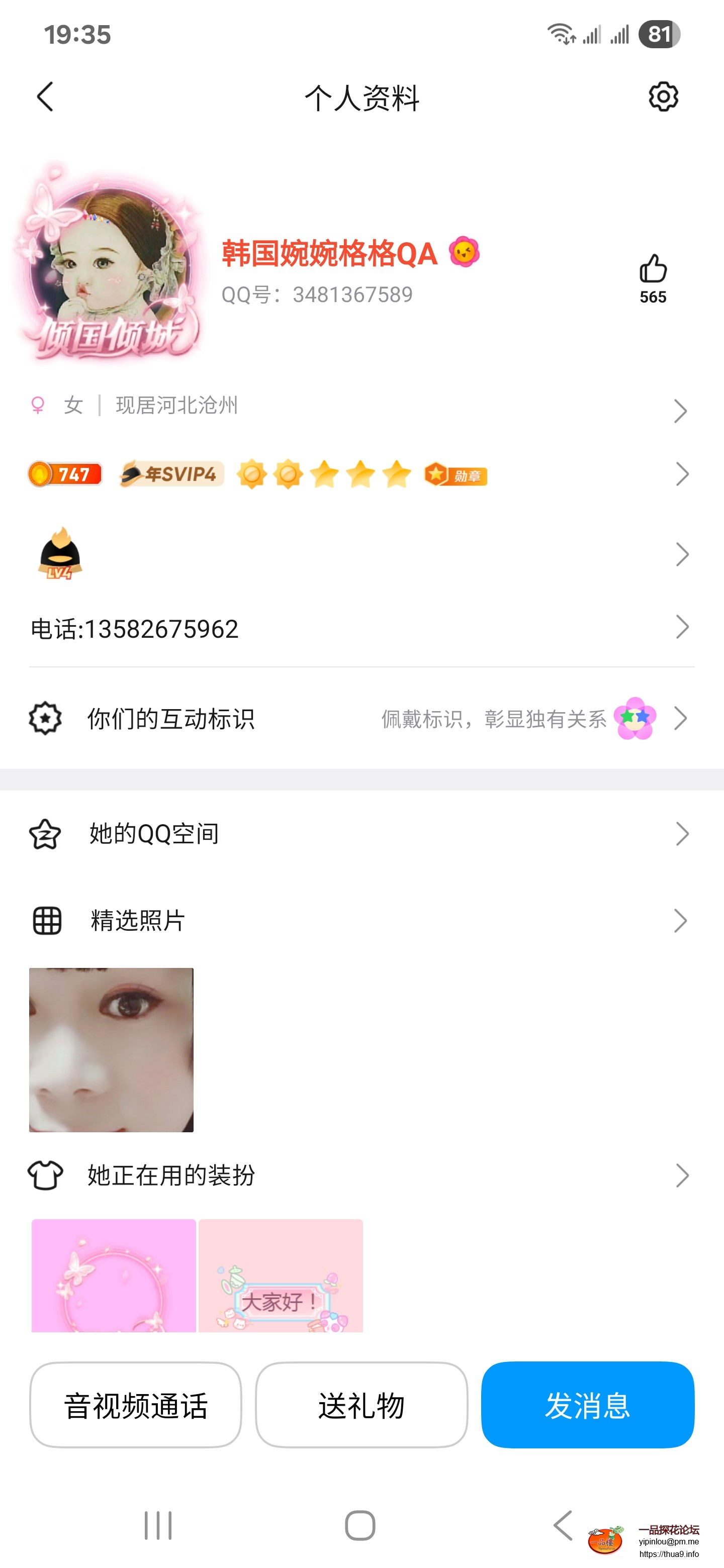Open the 女 现居河北沧州 details row
This screenshot has width=724, height=1568.
(359, 407)
